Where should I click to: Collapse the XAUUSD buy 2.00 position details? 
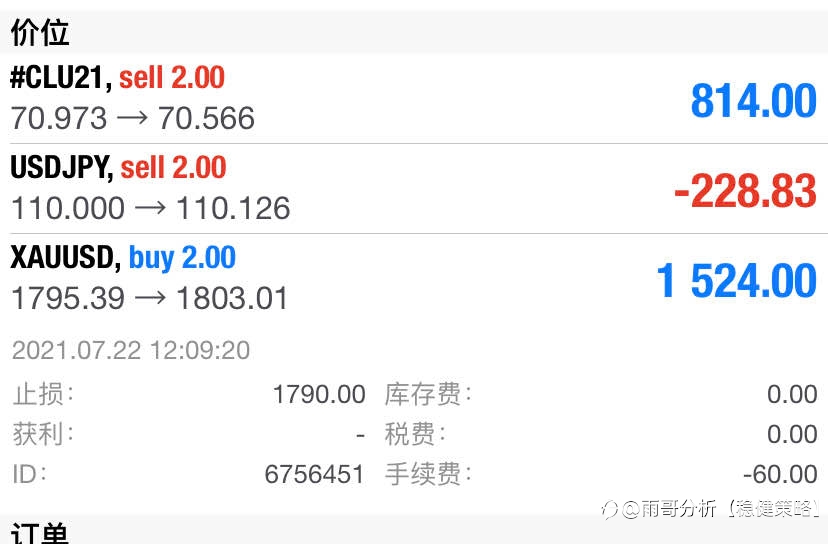414,278
